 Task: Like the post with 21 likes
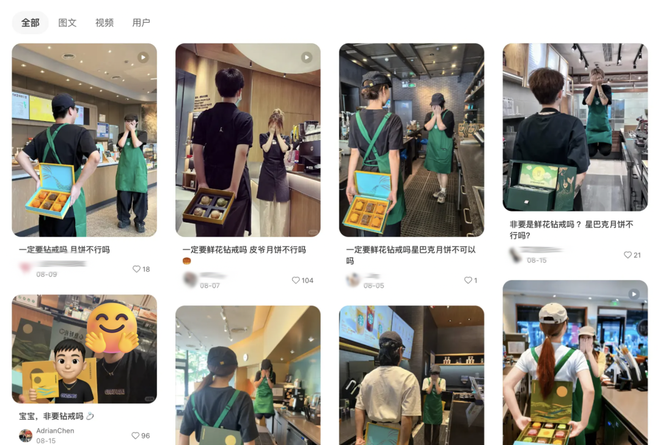click(x=627, y=255)
